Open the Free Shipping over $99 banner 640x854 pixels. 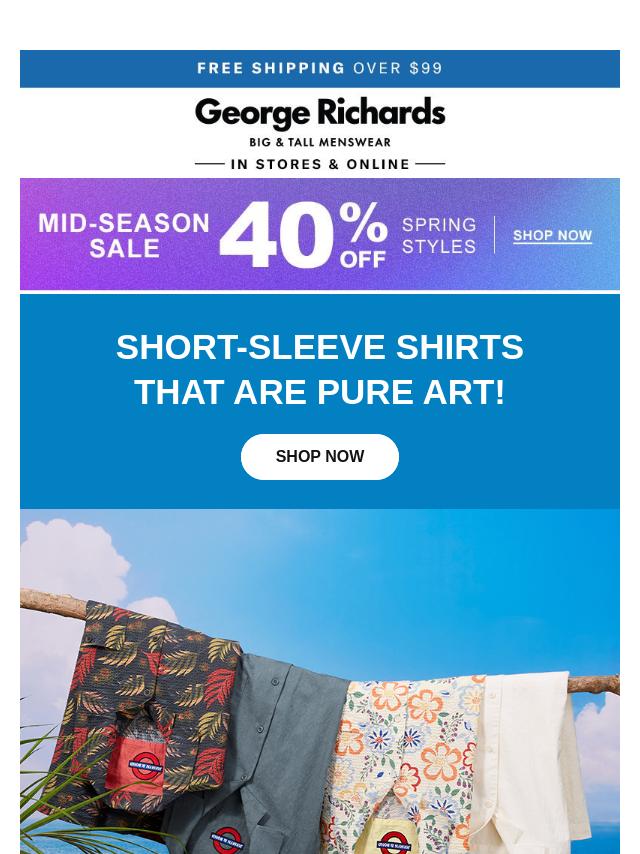point(320,69)
